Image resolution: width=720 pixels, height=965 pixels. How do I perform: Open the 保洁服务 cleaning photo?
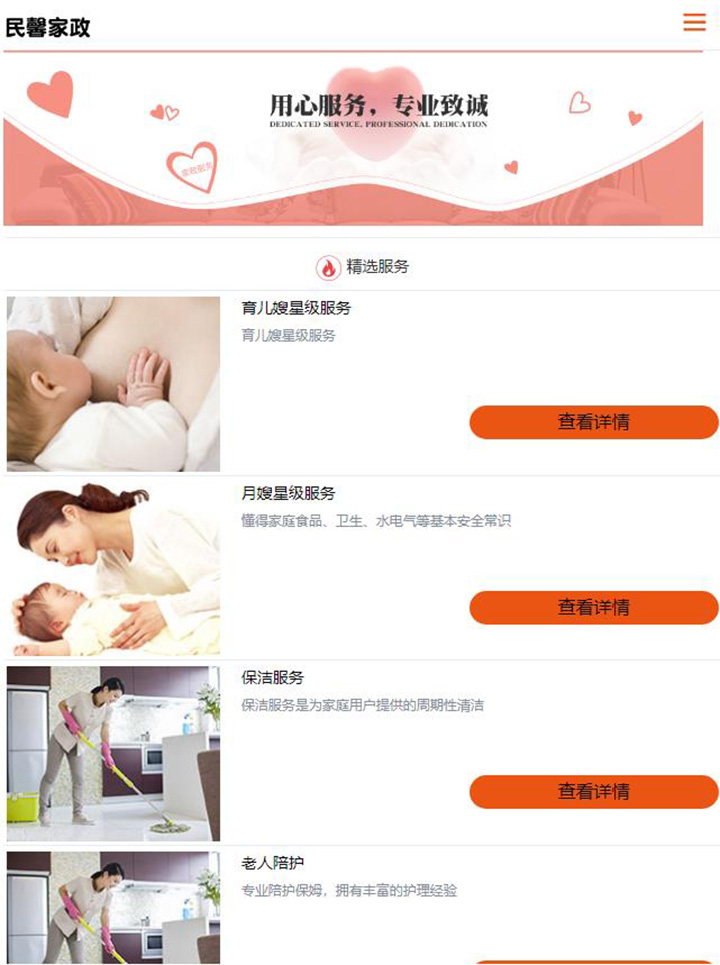[113, 754]
